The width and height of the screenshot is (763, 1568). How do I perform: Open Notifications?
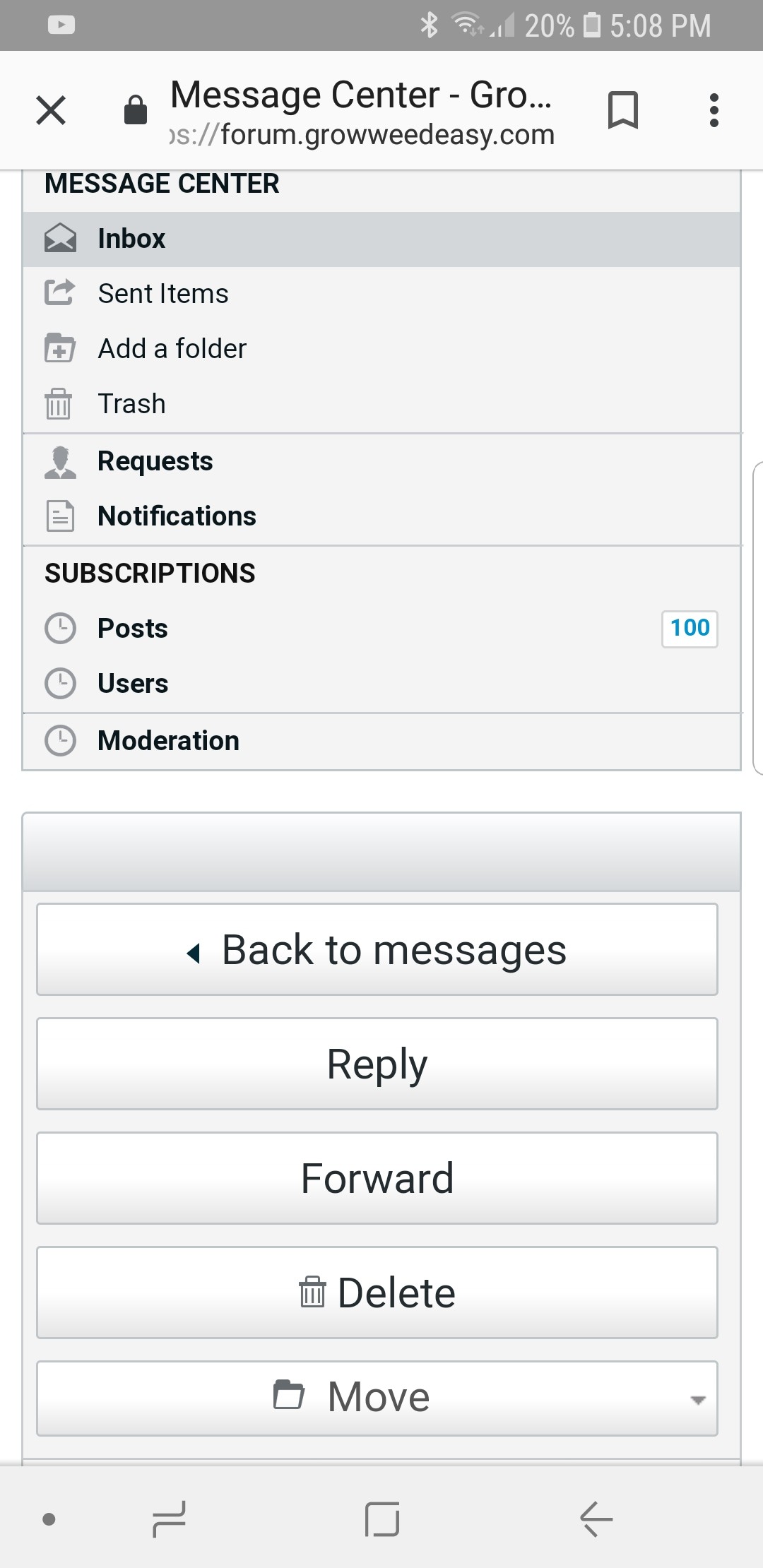coord(177,516)
